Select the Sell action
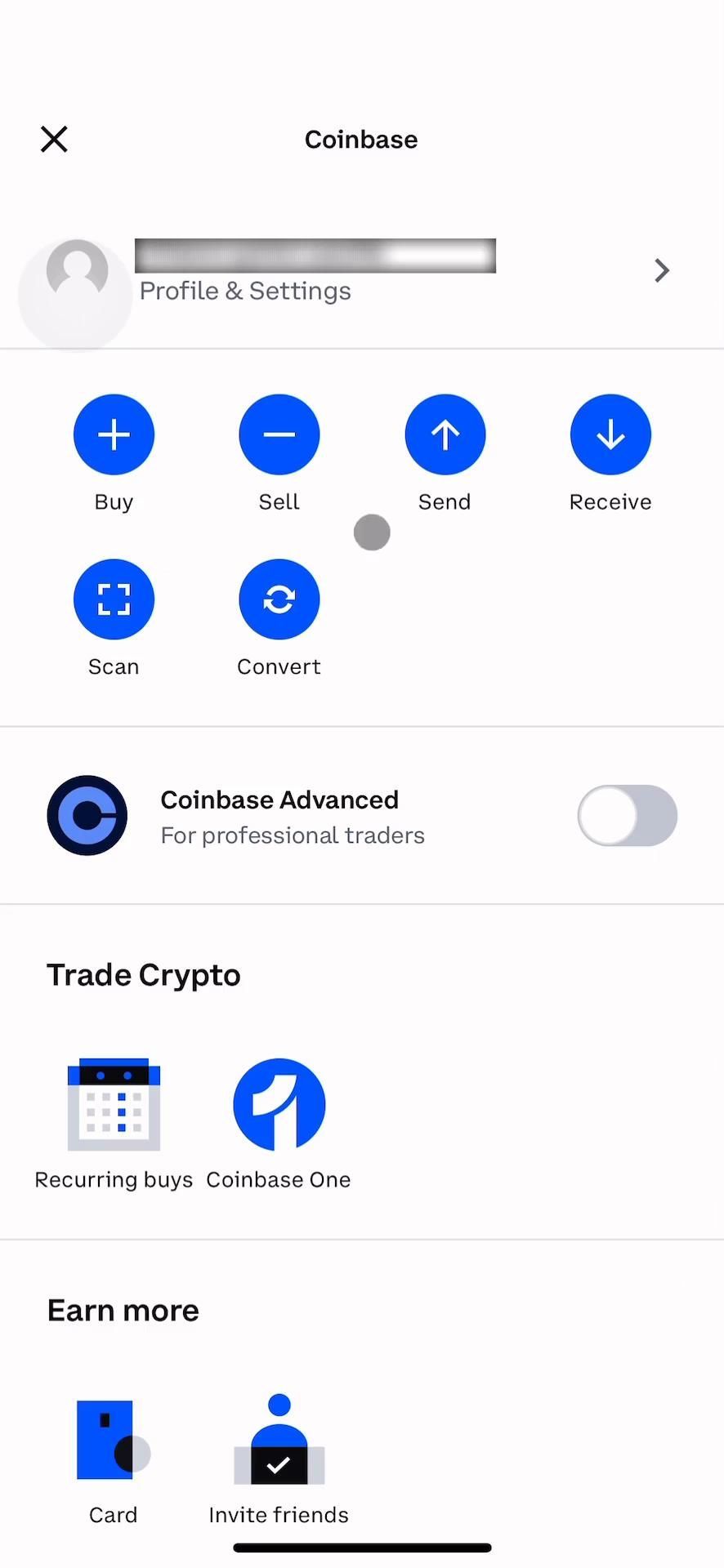 pyautogui.click(x=279, y=435)
